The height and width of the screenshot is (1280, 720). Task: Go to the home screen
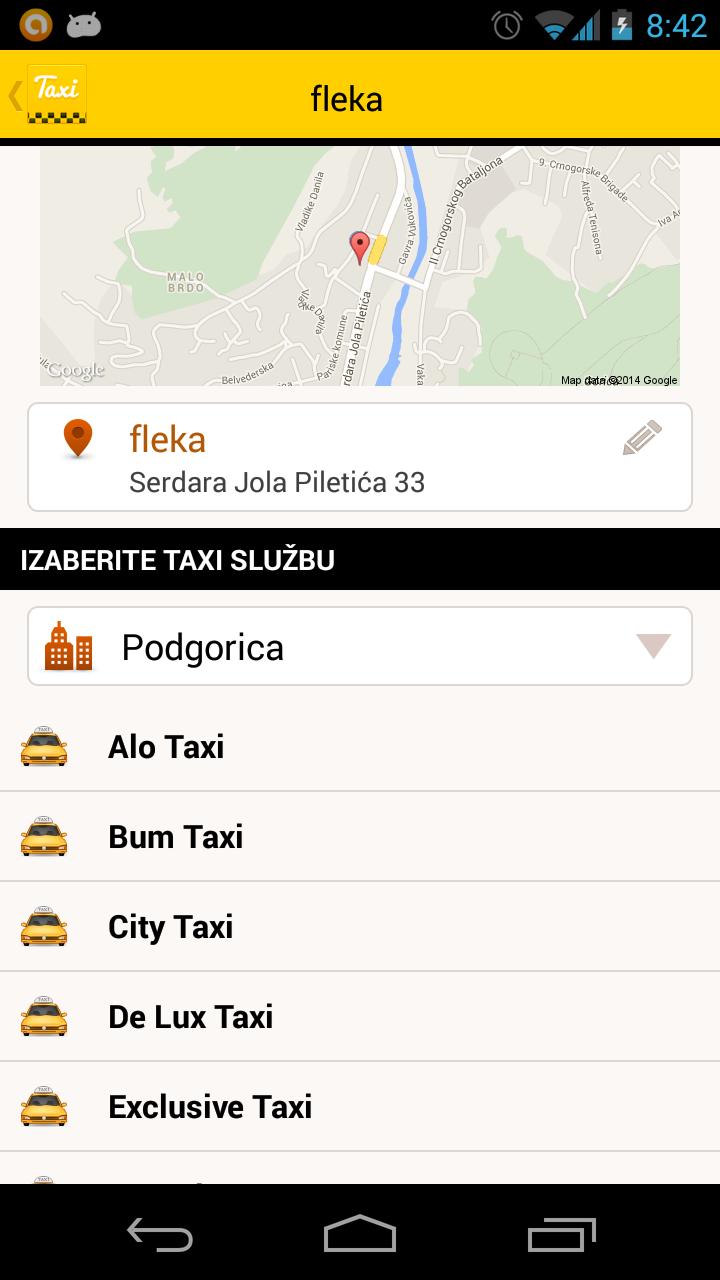tap(360, 1234)
